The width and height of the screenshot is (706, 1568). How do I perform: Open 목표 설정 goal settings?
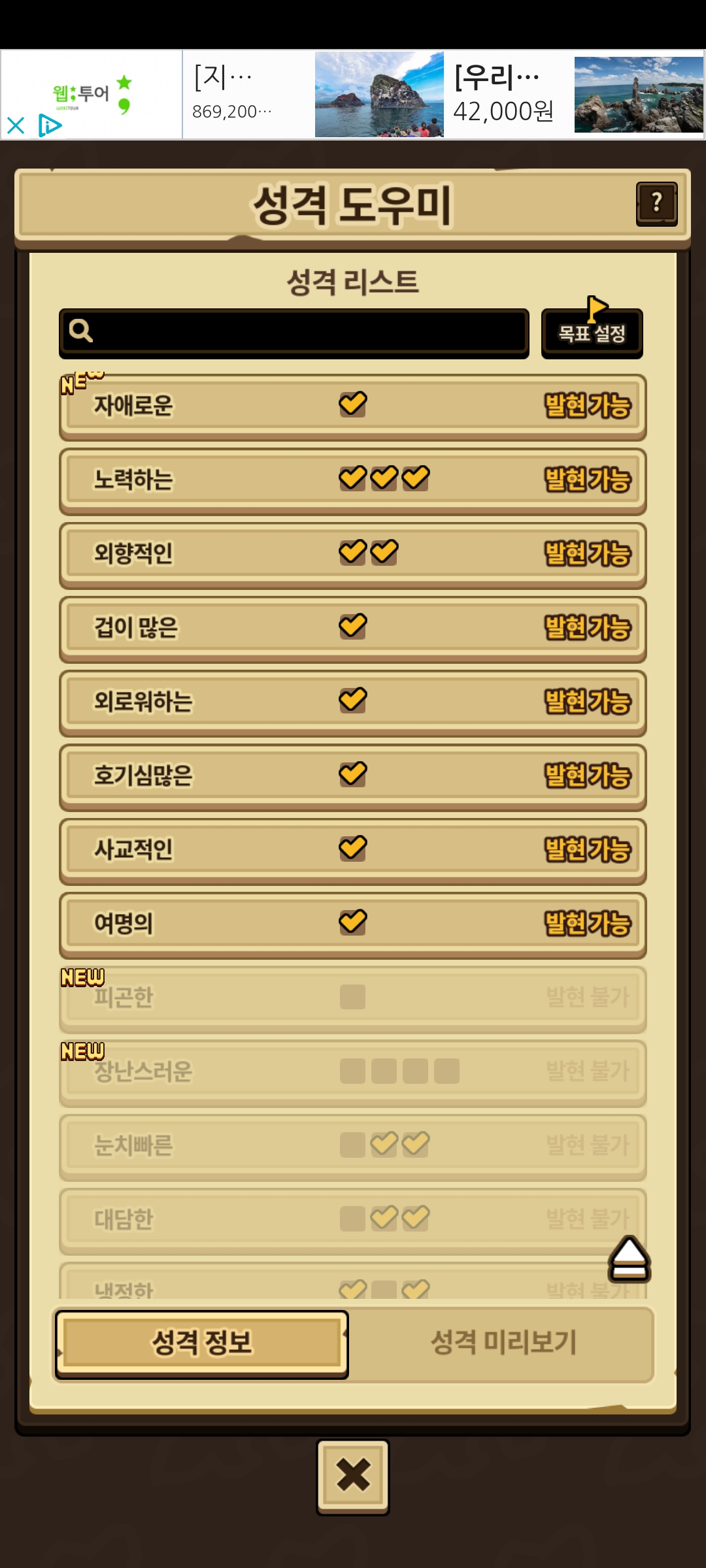coord(592,333)
